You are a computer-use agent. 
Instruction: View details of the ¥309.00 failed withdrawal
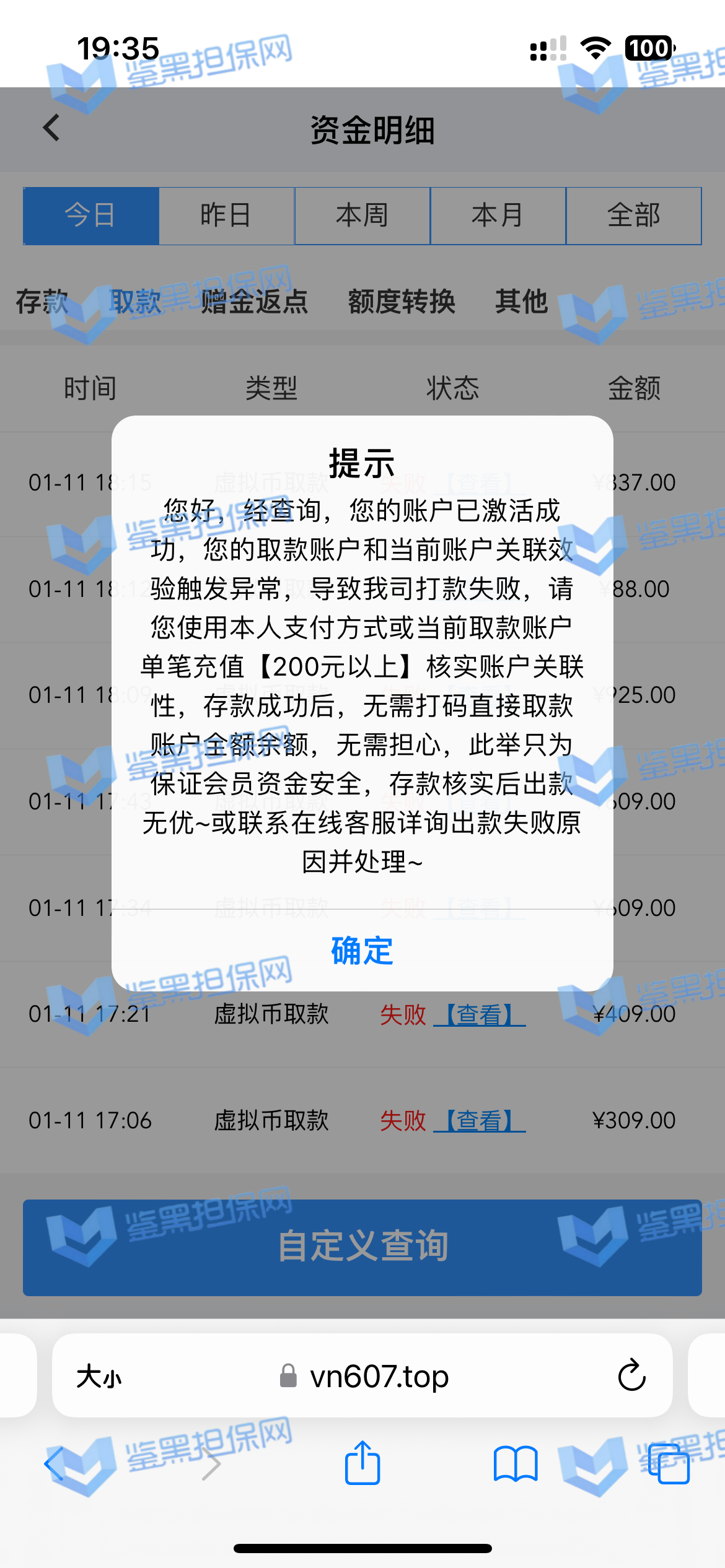479,1121
